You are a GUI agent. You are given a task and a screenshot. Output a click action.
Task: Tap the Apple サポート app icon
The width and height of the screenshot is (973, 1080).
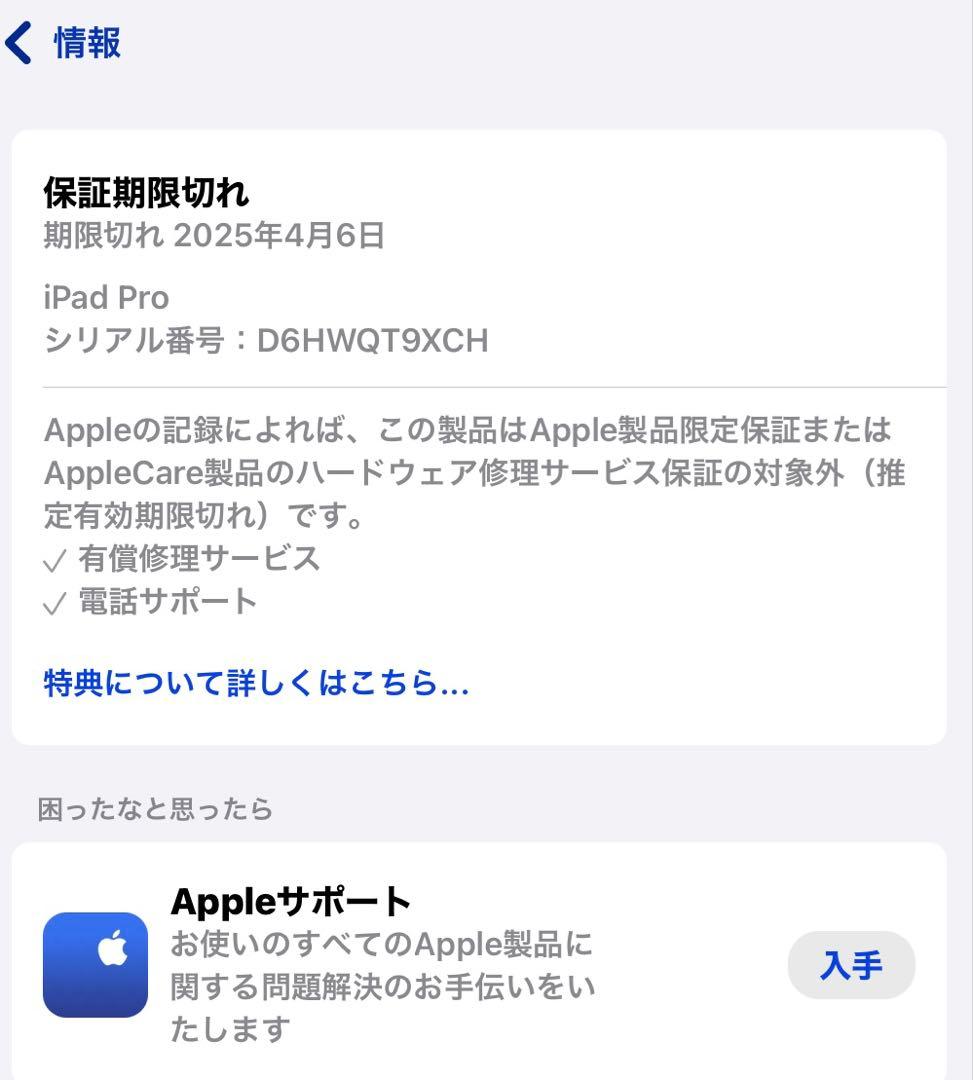(x=96, y=964)
